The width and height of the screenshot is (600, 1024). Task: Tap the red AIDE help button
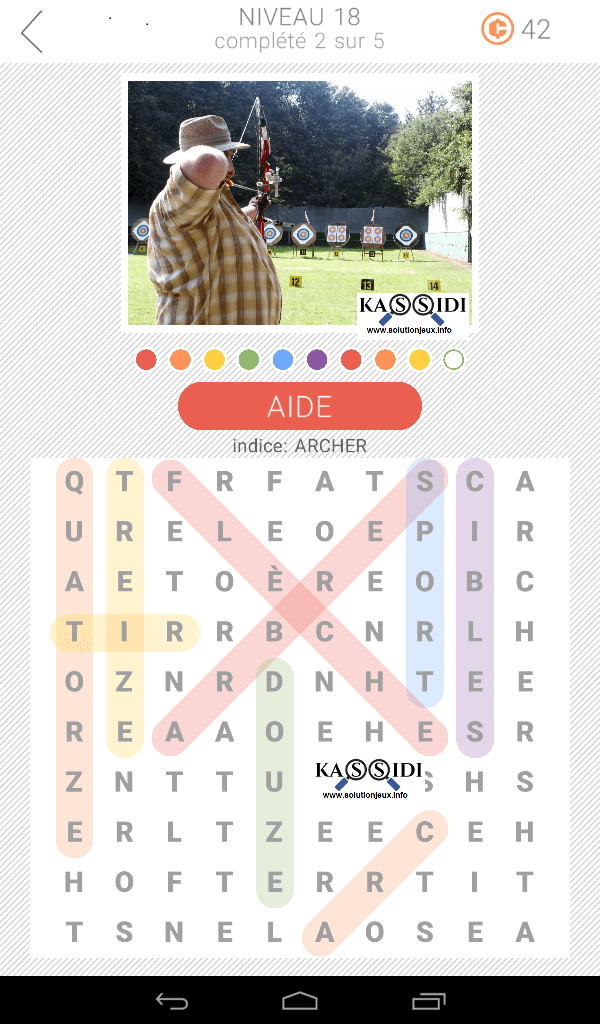click(299, 406)
